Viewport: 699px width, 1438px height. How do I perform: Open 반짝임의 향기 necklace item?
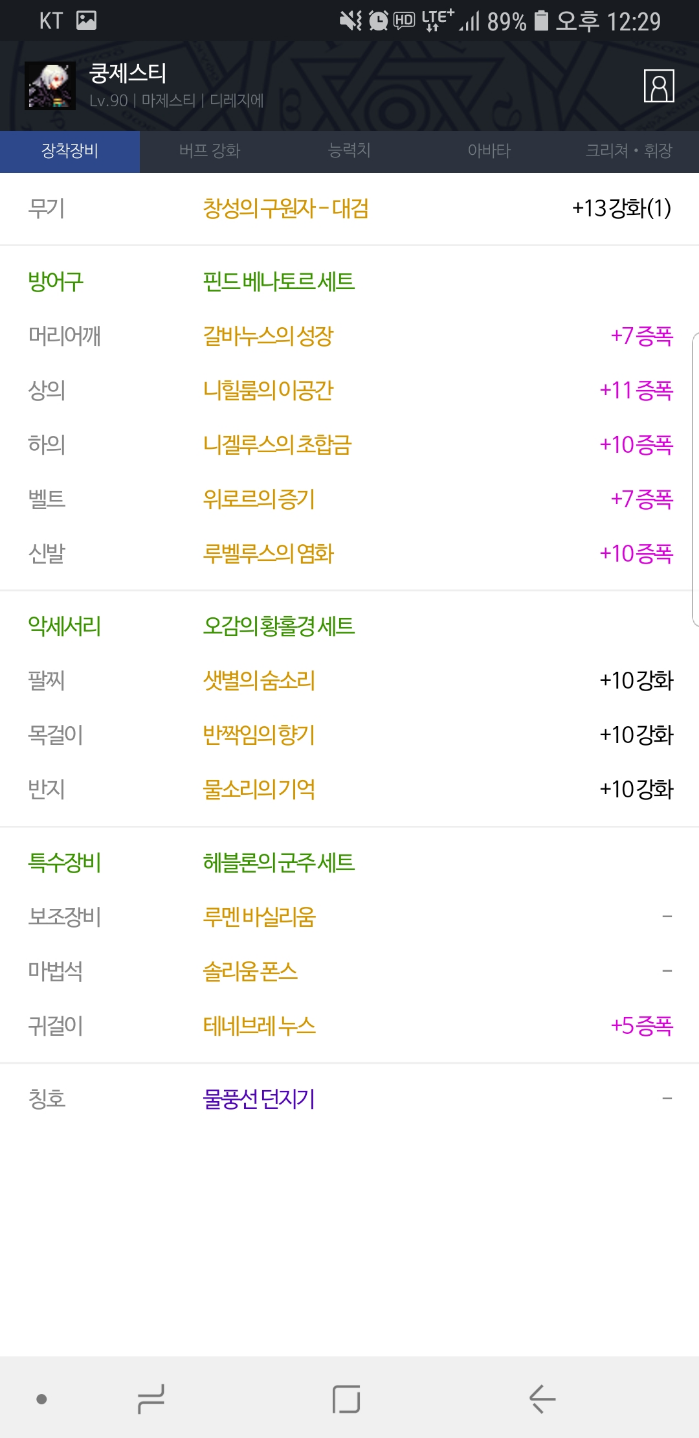tap(259, 735)
